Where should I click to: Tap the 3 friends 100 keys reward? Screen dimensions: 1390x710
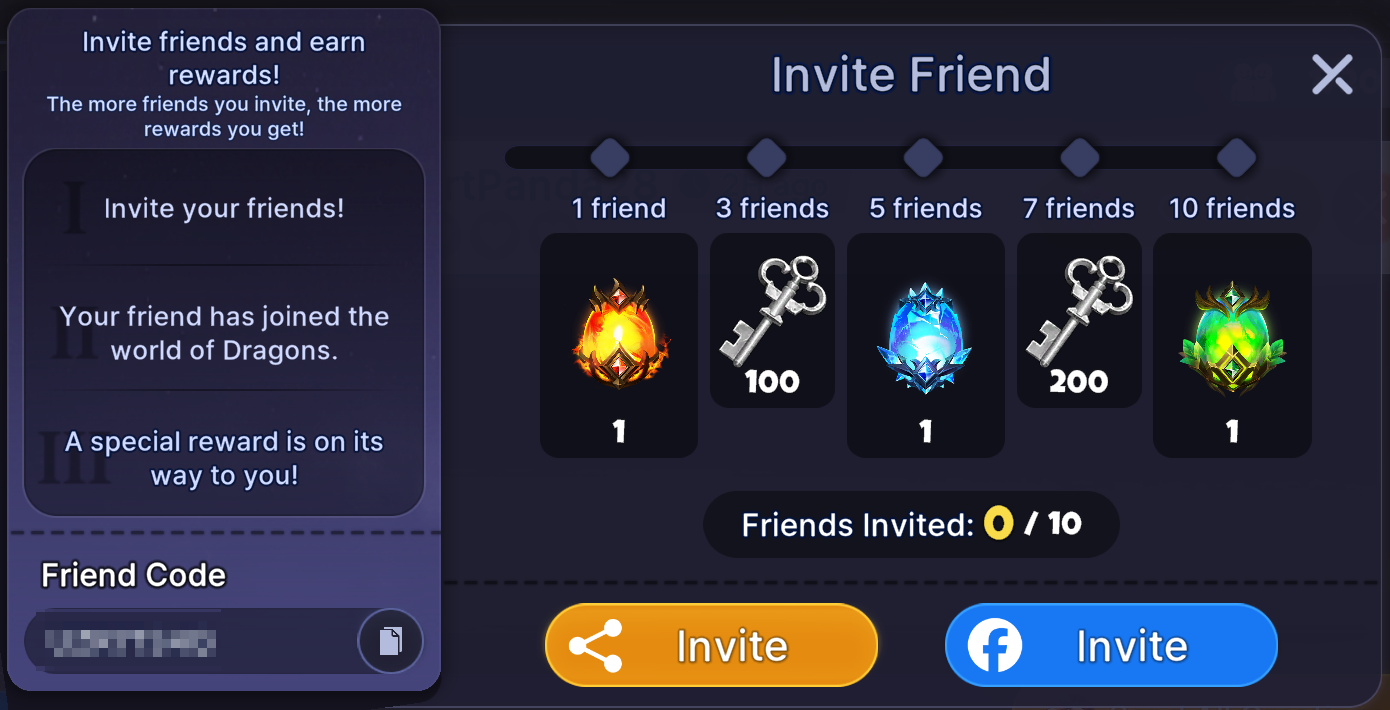point(772,321)
